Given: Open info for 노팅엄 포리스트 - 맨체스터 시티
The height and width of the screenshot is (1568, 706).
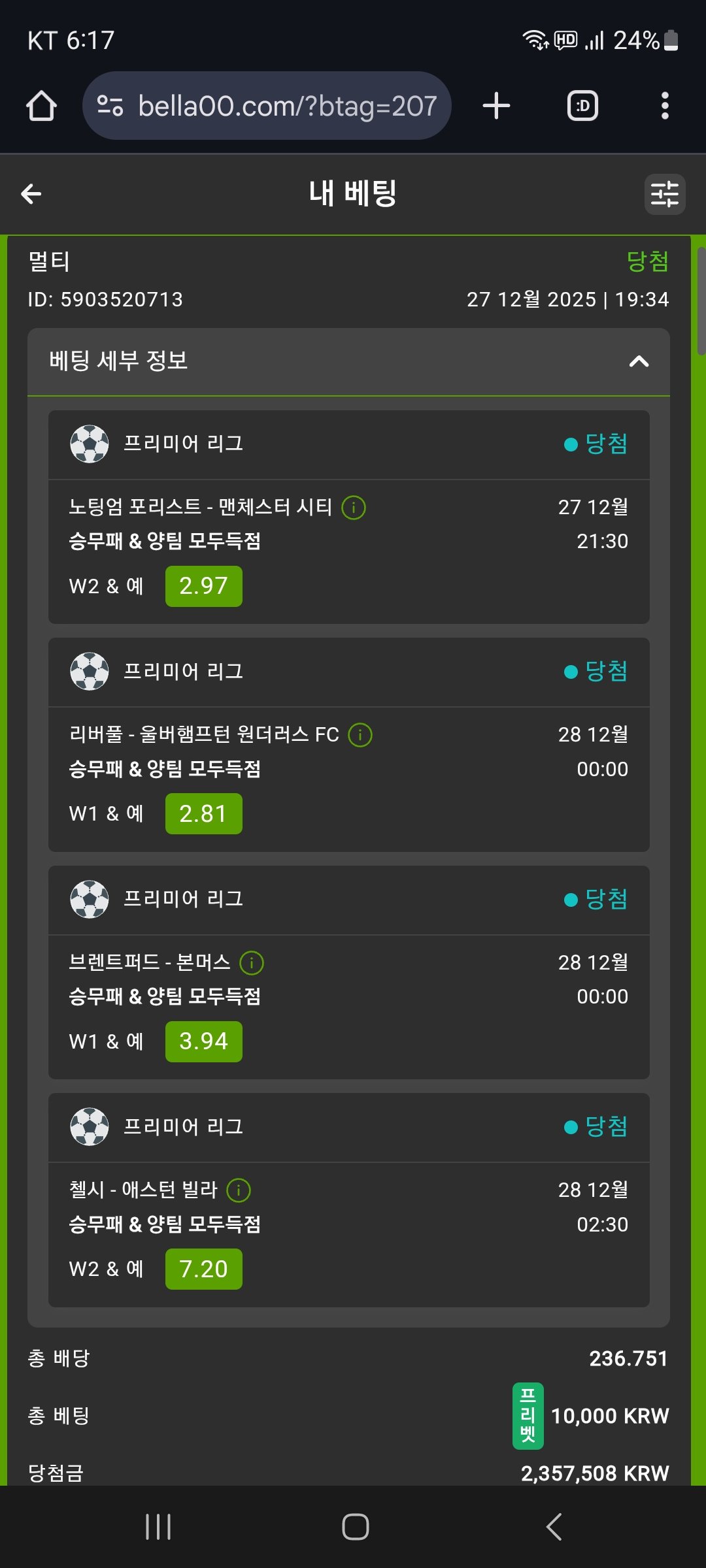Looking at the screenshot, I should pos(354,507).
